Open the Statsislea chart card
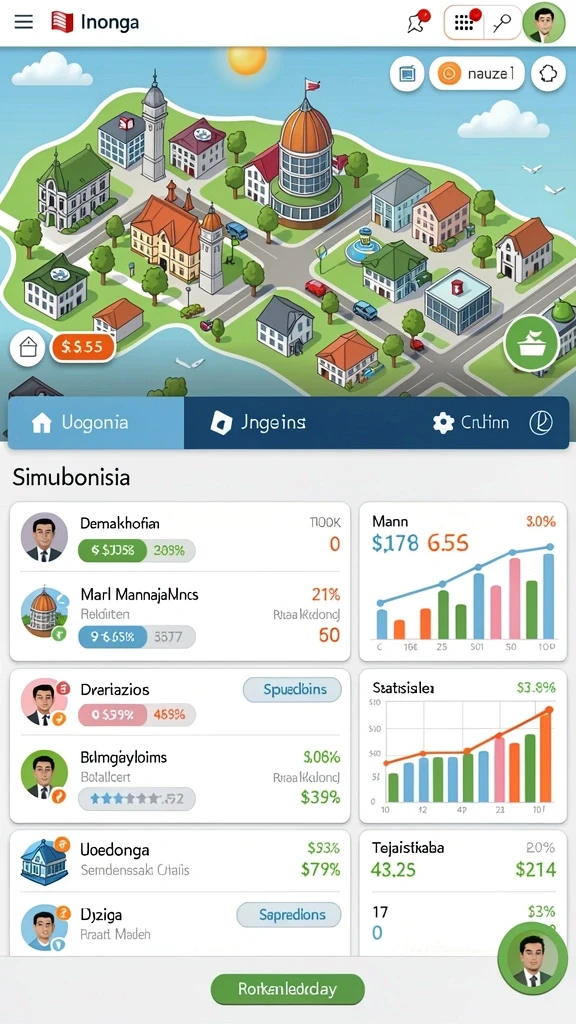This screenshot has height=1024, width=576. (x=462, y=746)
